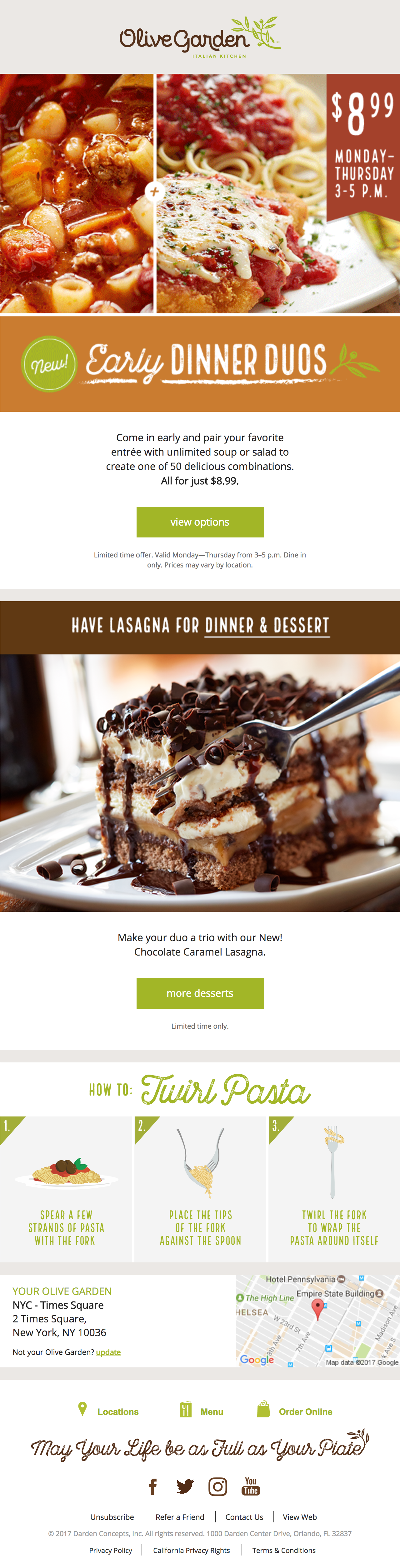Viewport: 400px width, 1568px height.
Task: Open the Instagram profile
Action: tap(218, 1486)
